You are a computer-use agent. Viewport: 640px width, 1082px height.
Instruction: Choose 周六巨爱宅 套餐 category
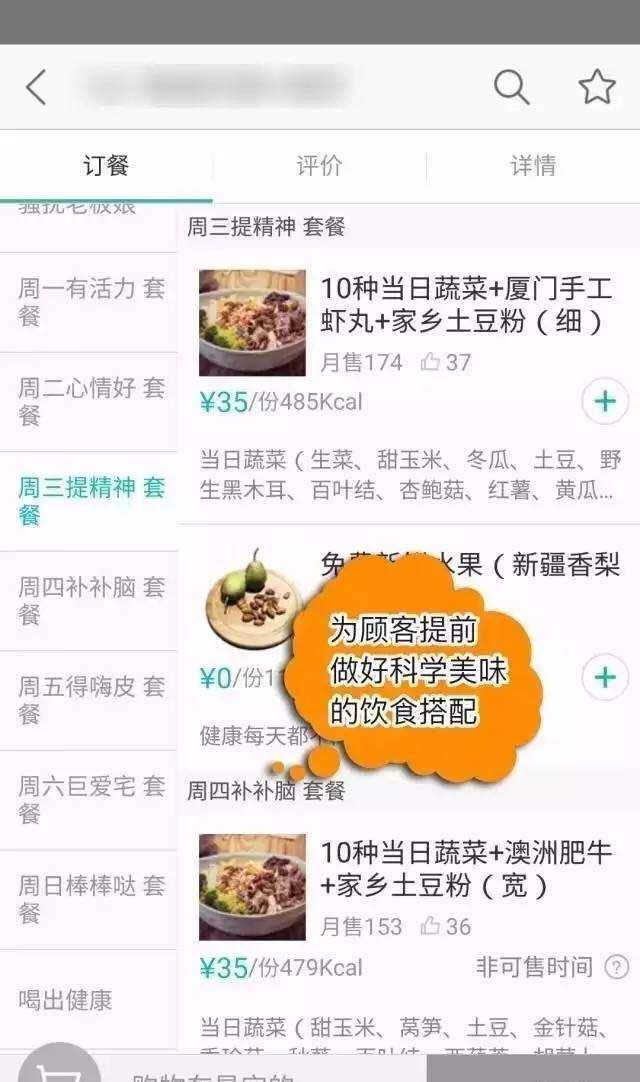click(x=90, y=800)
